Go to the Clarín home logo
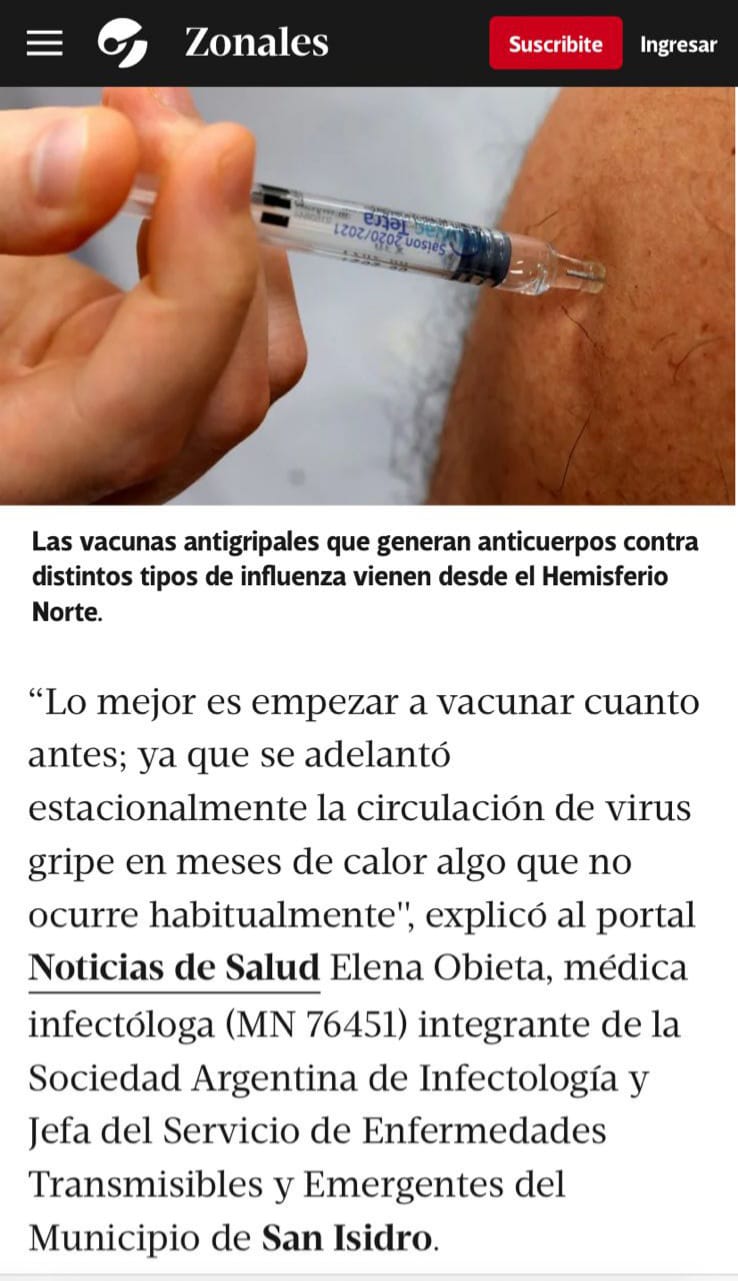 coord(122,43)
